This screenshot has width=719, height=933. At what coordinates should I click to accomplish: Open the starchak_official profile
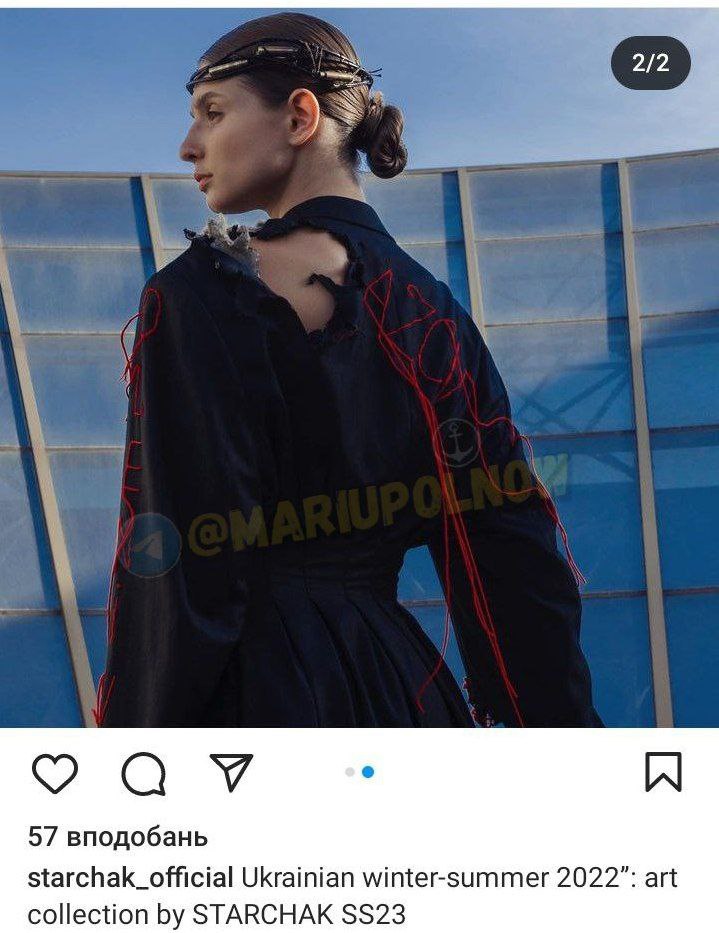point(130,878)
